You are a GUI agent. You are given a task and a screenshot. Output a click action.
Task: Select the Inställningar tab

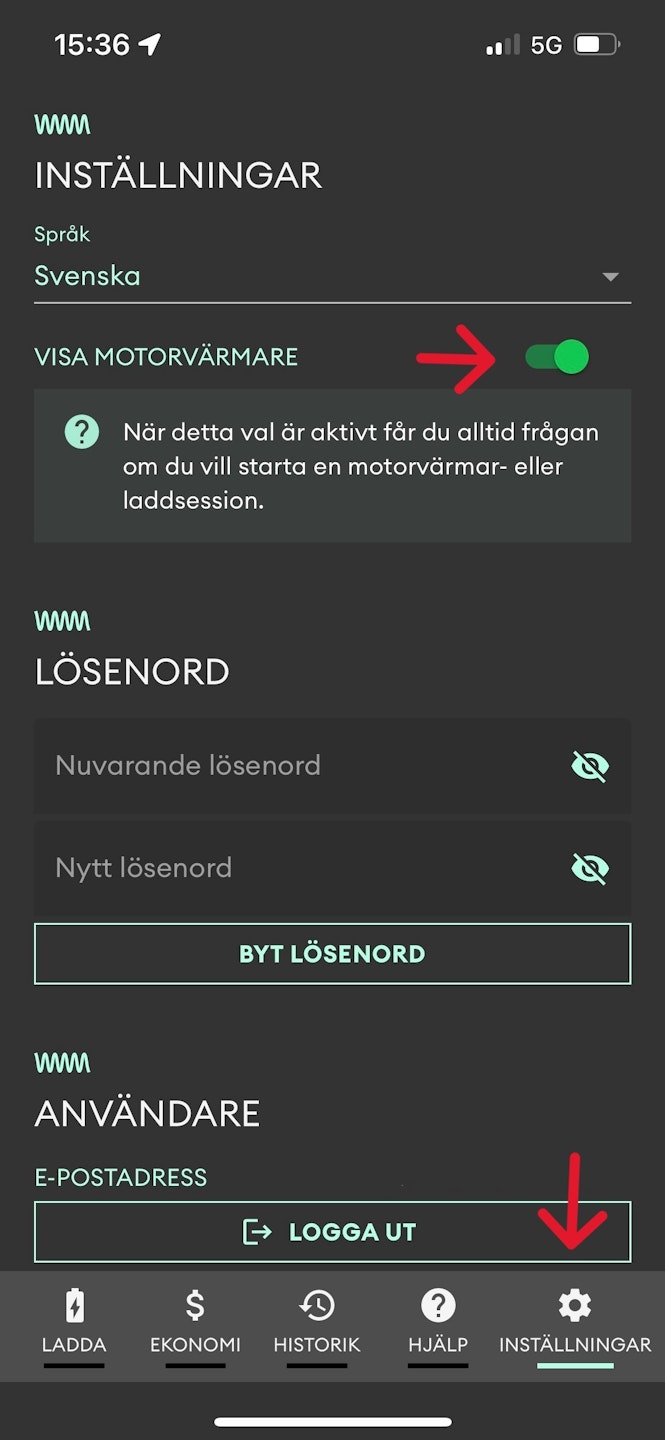(575, 1322)
